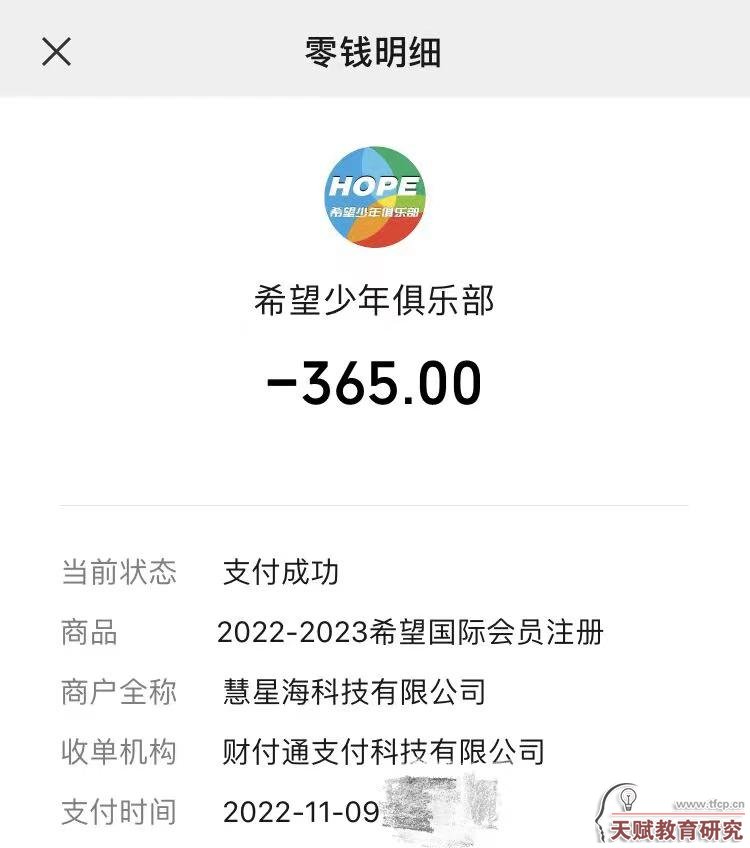Viewport: 750px width, 848px height.
Task: Expand the 商品 detail row
Action: click(91, 632)
